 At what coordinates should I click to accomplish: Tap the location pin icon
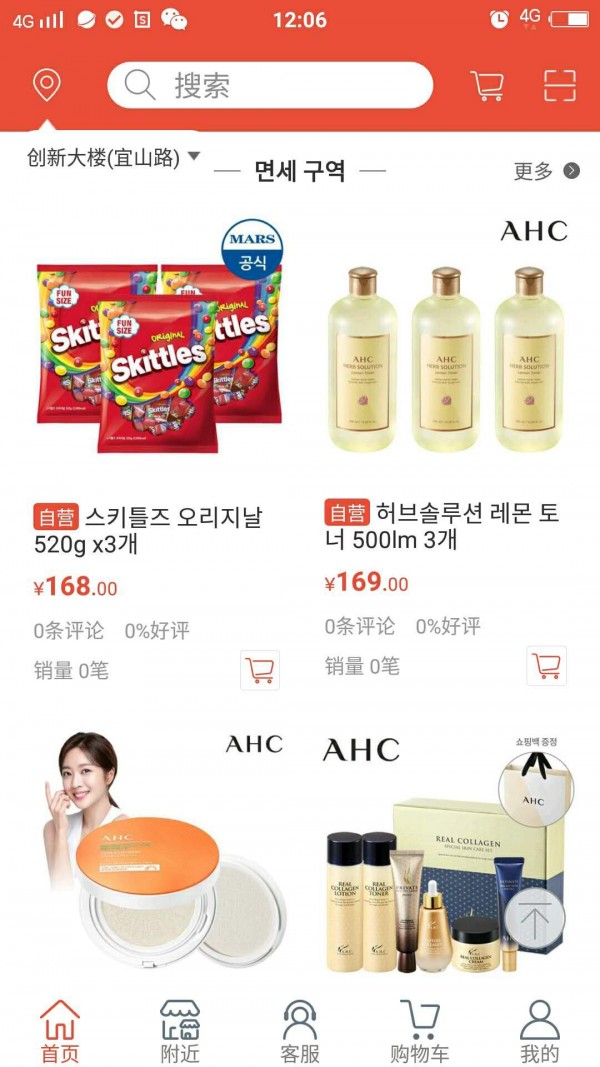coord(46,85)
